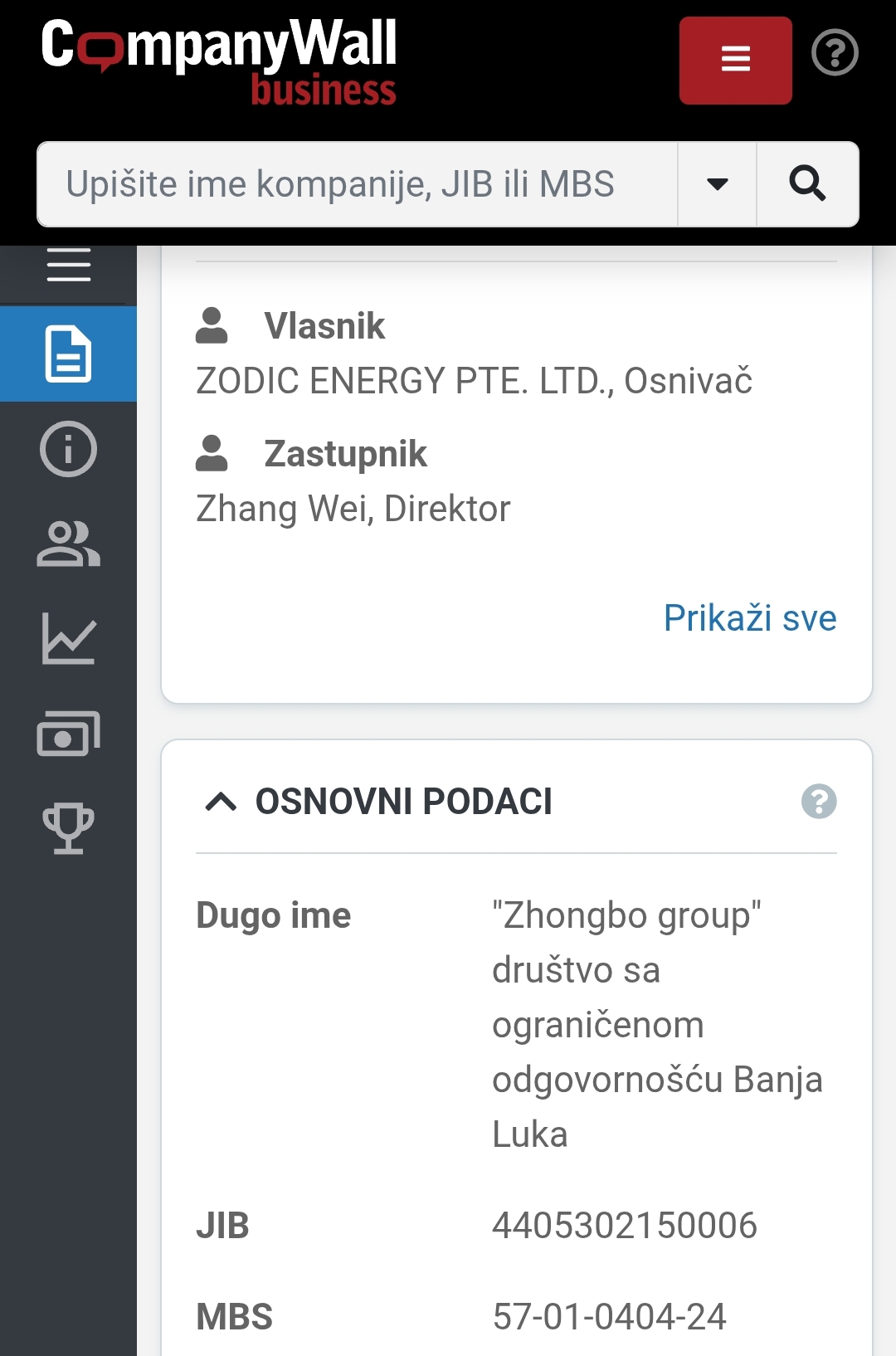Tap the Prikaži sve link

[750, 618]
